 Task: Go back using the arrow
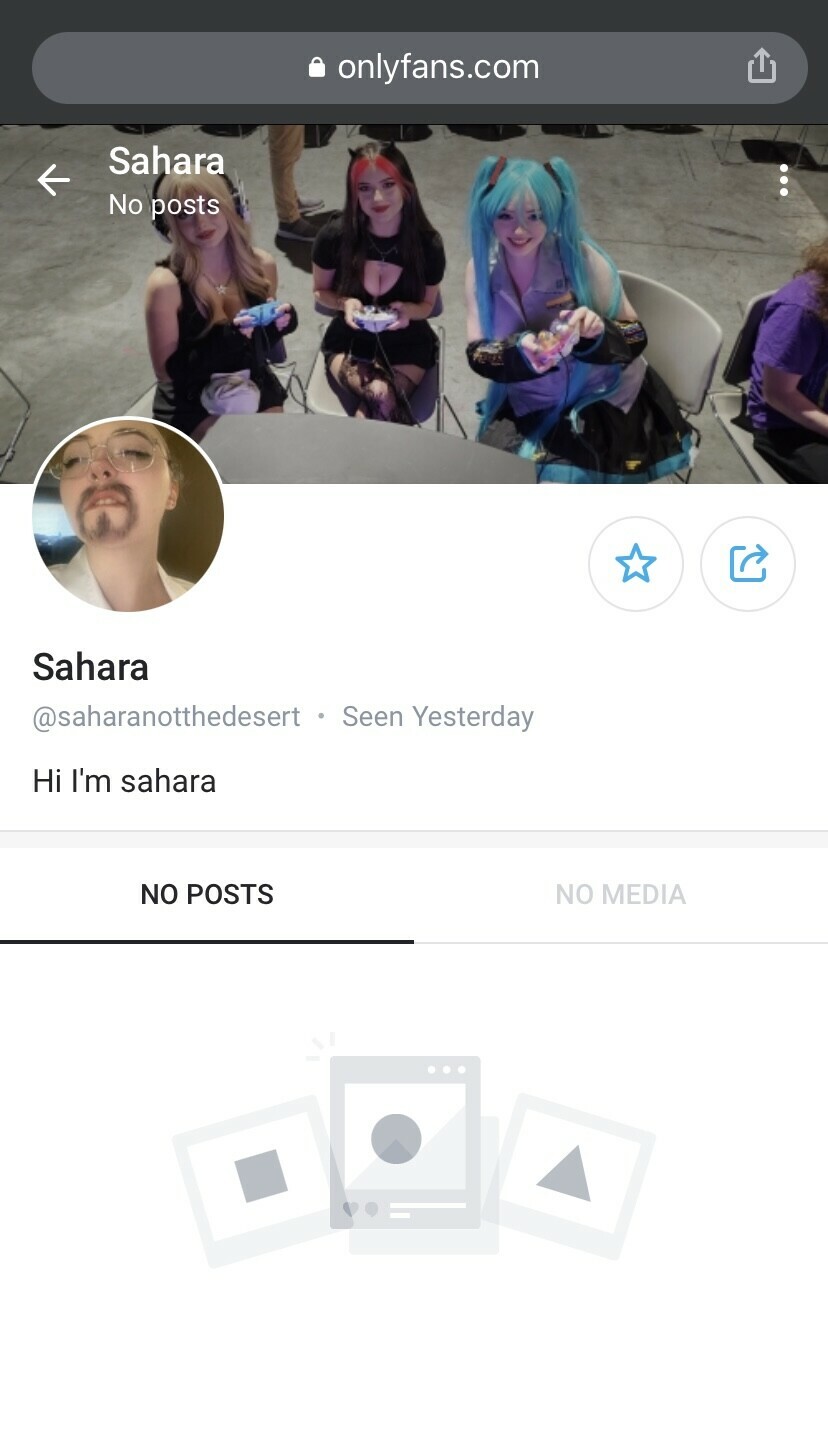tap(54, 181)
